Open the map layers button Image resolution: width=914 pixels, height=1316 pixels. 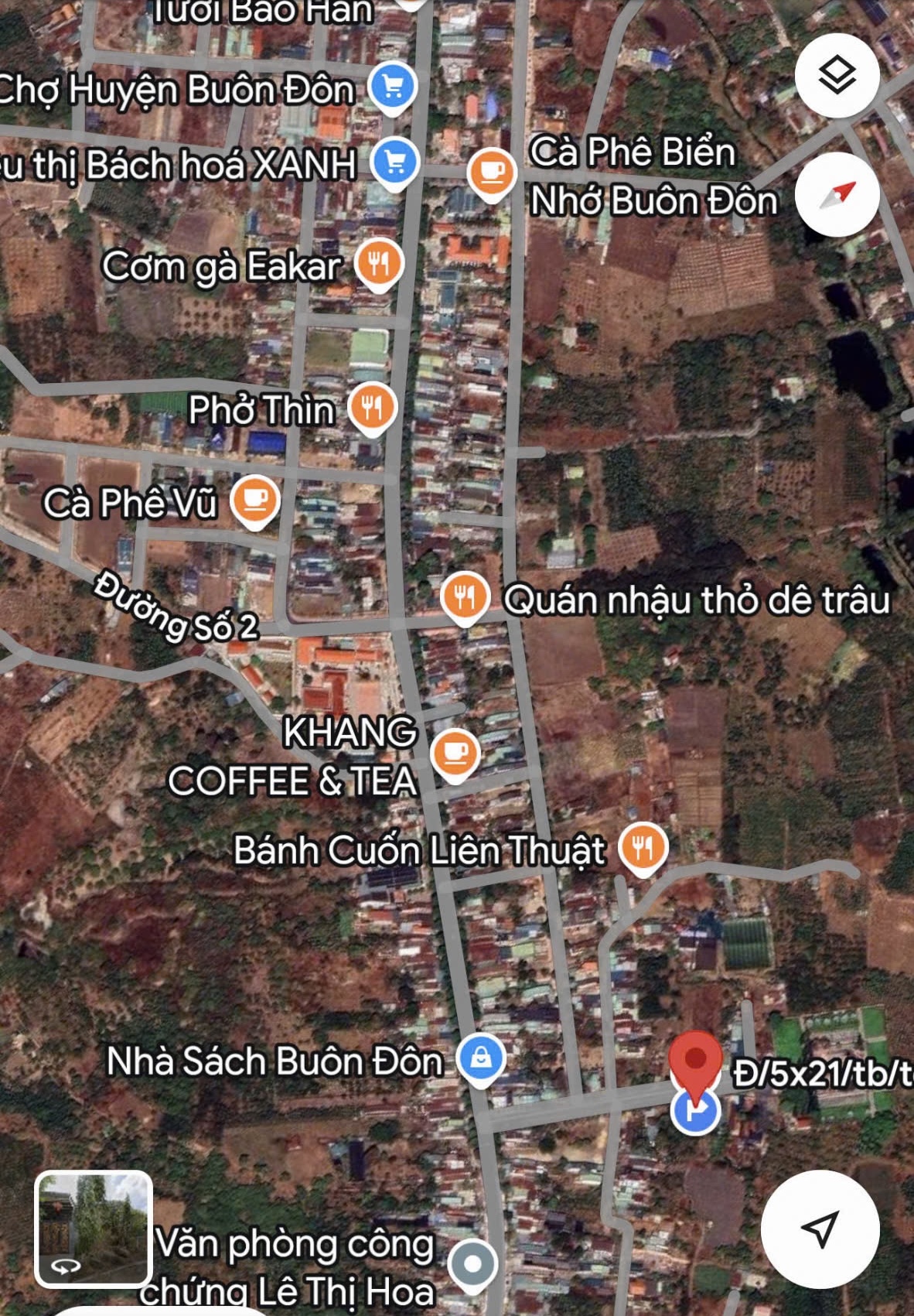click(x=837, y=76)
